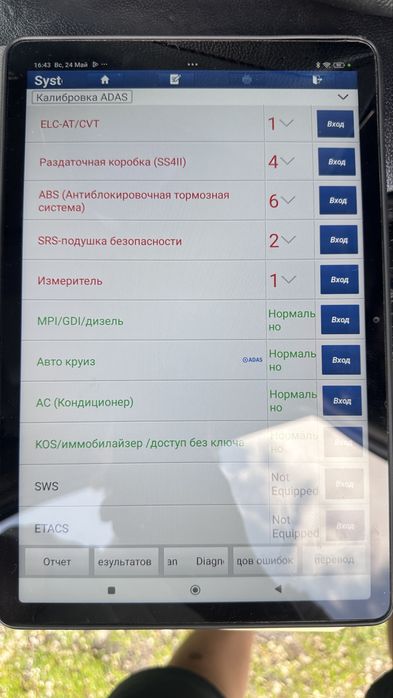Expand fault codes for Раздаточная коробка

[x=288, y=162]
